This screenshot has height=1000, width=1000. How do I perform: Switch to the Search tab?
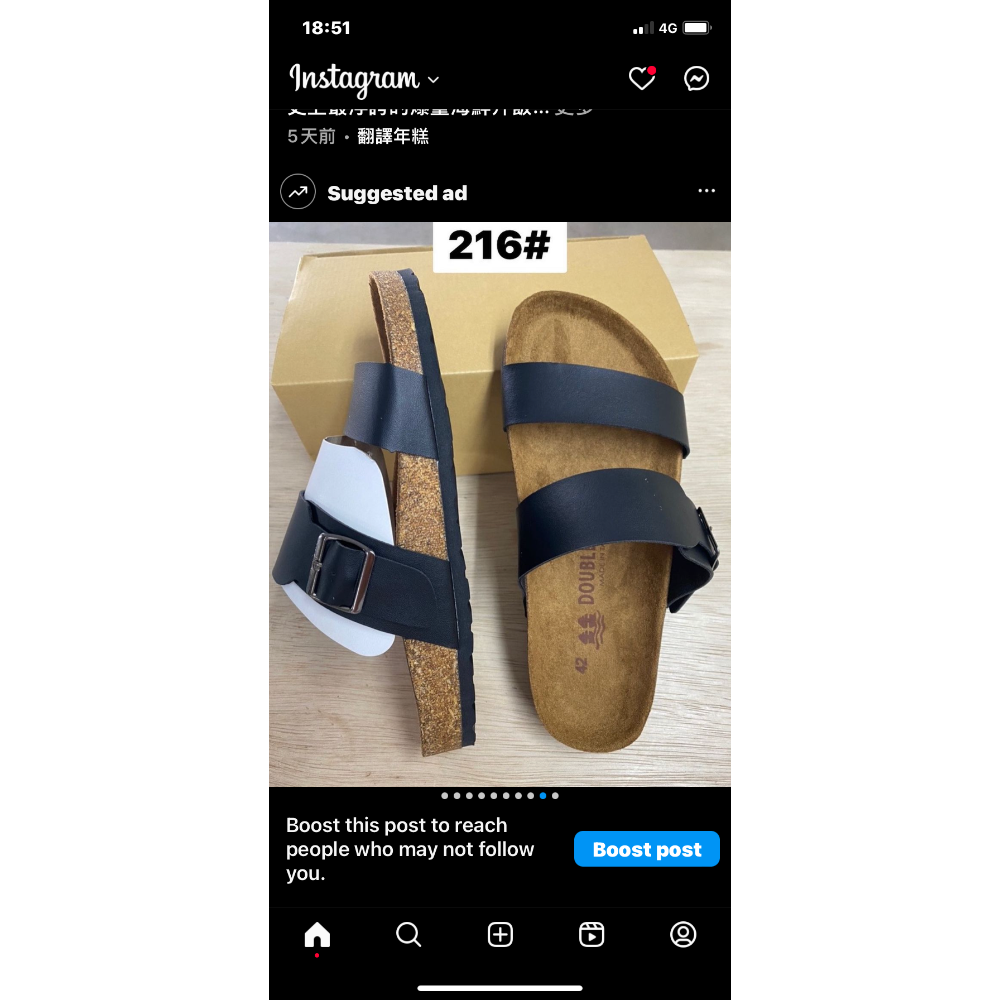coord(408,935)
